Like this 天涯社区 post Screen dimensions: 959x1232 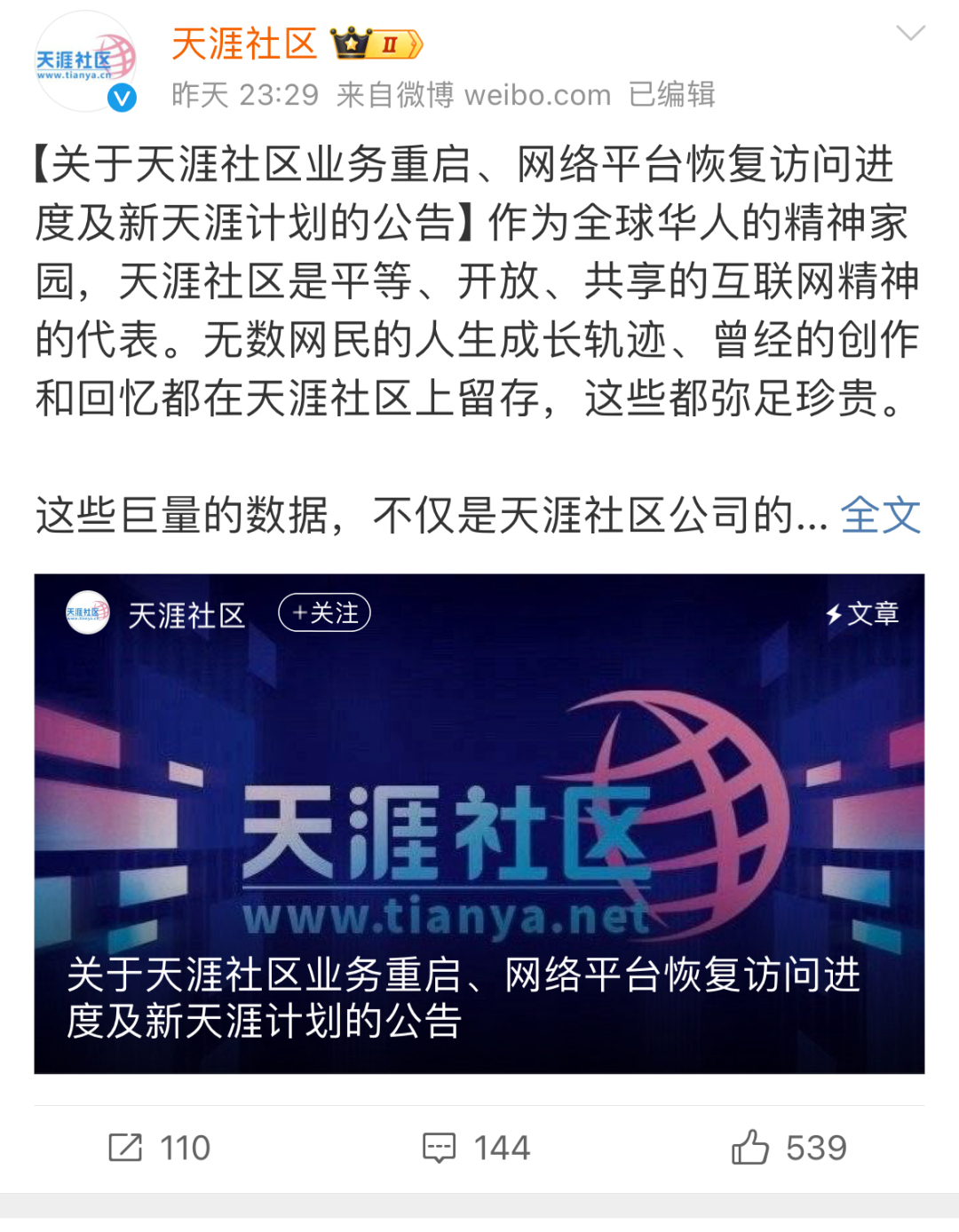(x=789, y=1148)
